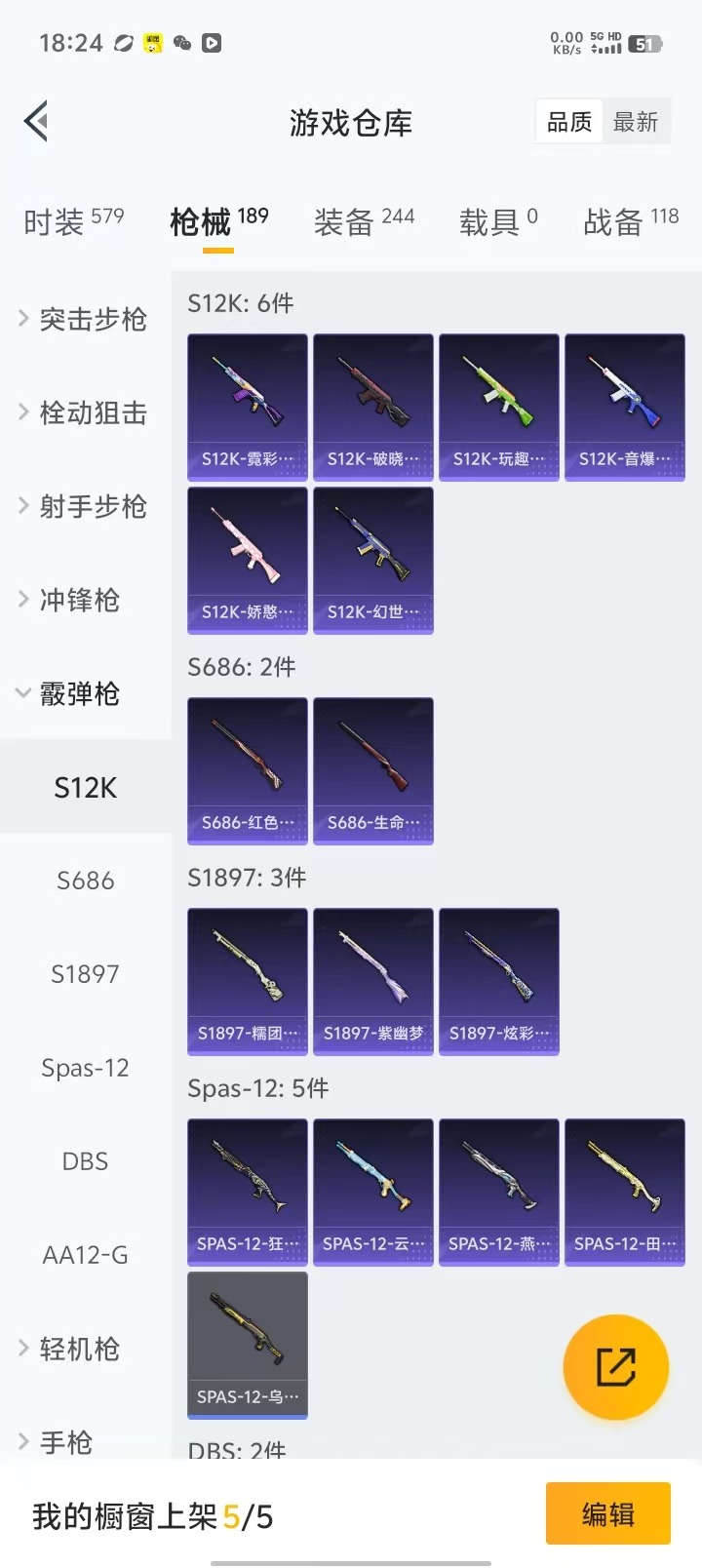
Task: Select S686 in the sidebar
Action: 86,881
